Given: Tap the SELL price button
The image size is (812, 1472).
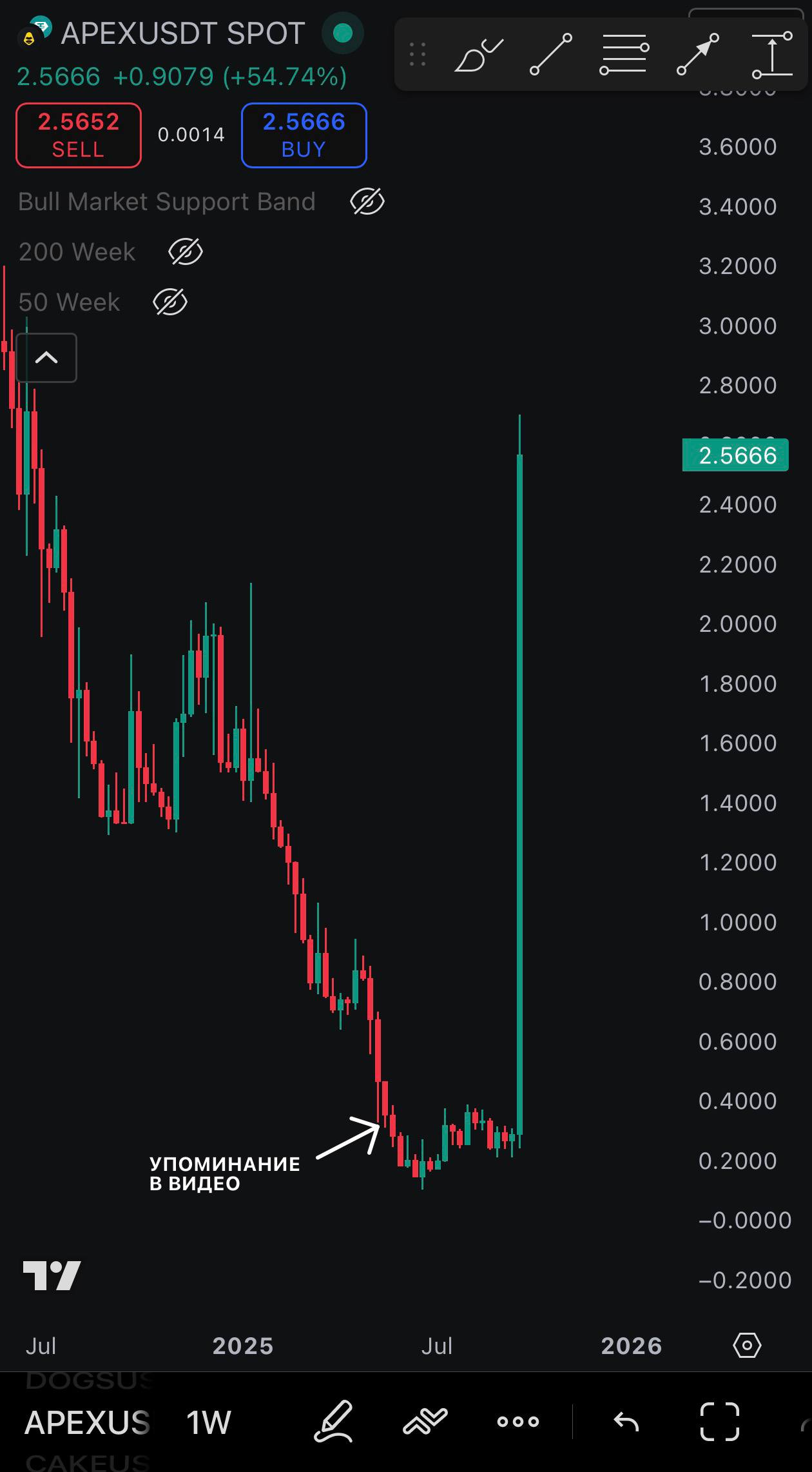Looking at the screenshot, I should point(78,135).
